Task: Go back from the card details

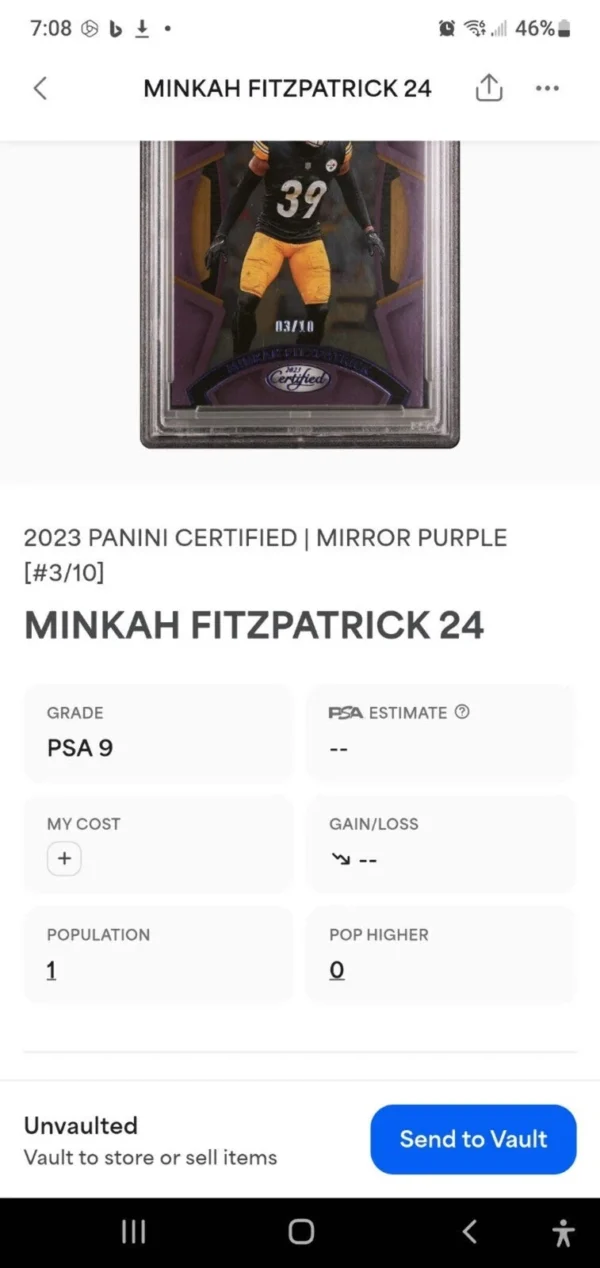Action: click(x=40, y=88)
